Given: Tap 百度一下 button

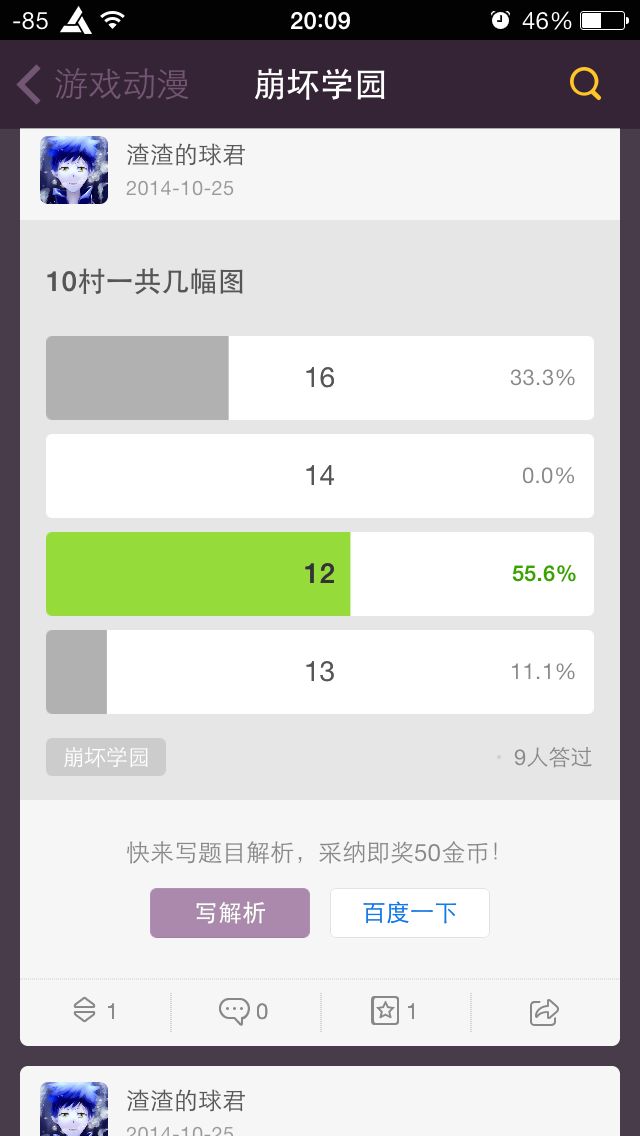Looking at the screenshot, I should (x=410, y=913).
